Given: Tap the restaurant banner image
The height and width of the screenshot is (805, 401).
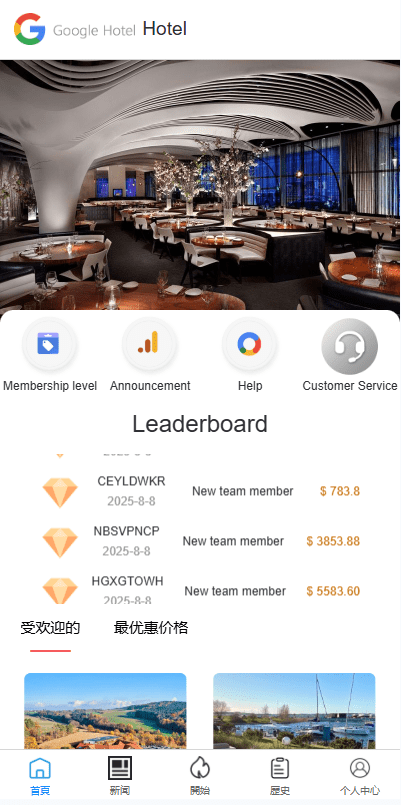Looking at the screenshot, I should click(200, 185).
